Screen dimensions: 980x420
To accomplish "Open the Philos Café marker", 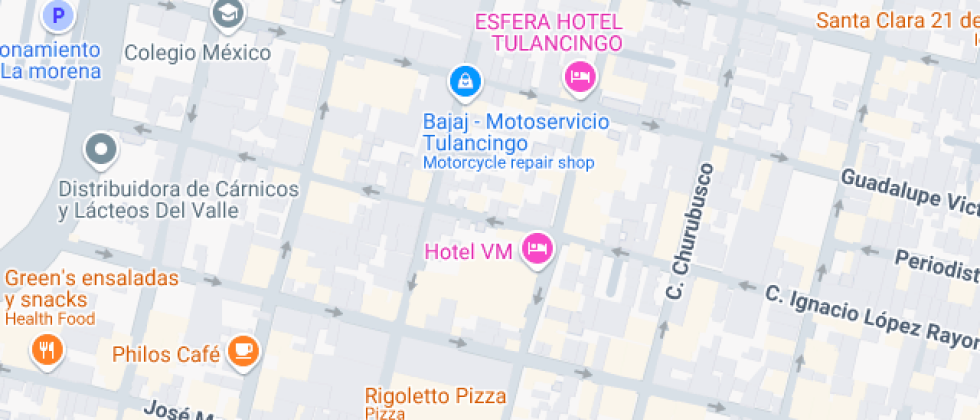I will tap(243, 350).
